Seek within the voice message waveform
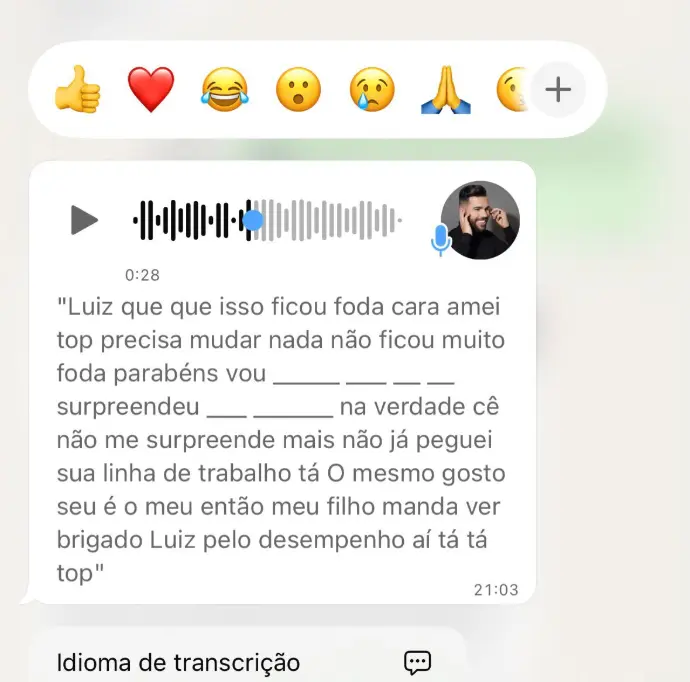690x682 pixels. point(267,220)
